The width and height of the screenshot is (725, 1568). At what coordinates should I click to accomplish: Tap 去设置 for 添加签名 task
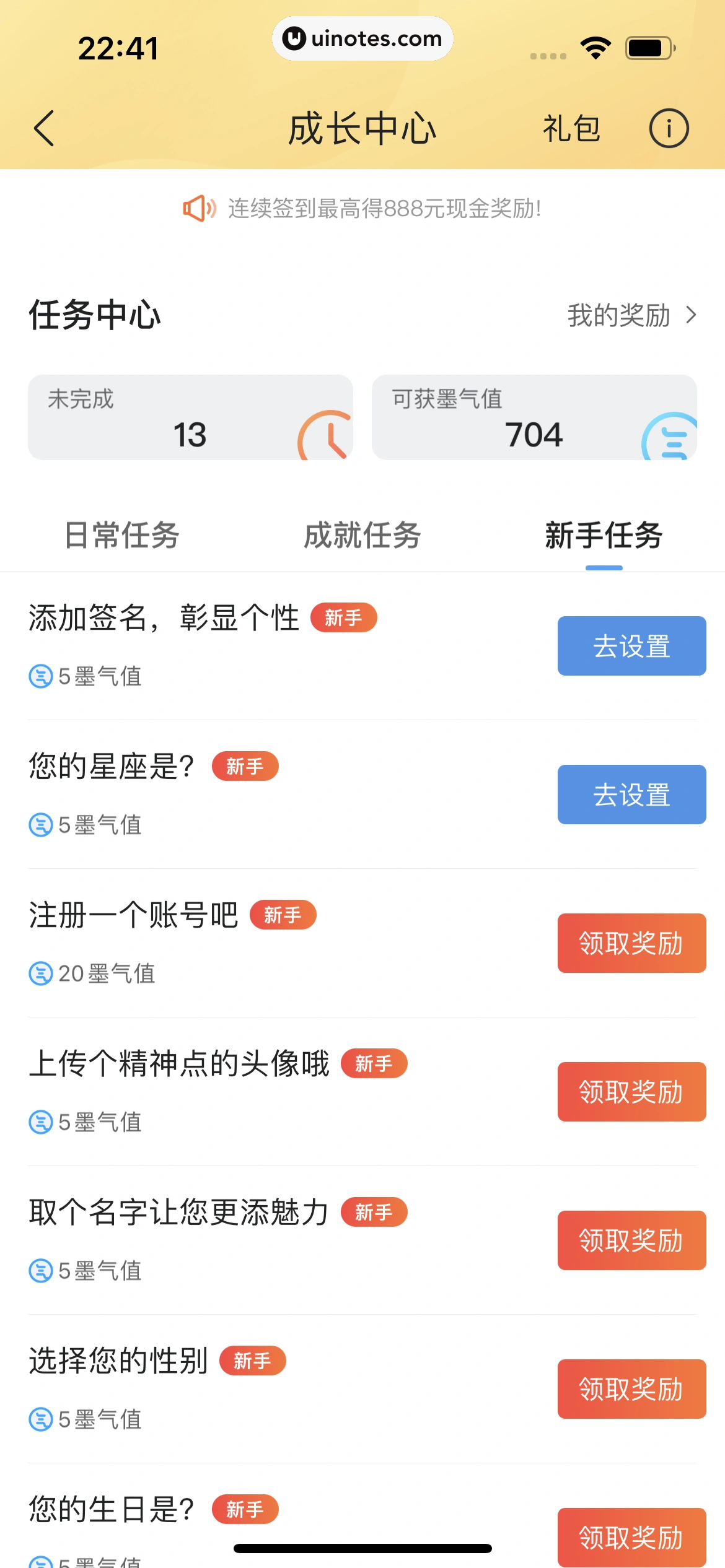pyautogui.click(x=631, y=646)
